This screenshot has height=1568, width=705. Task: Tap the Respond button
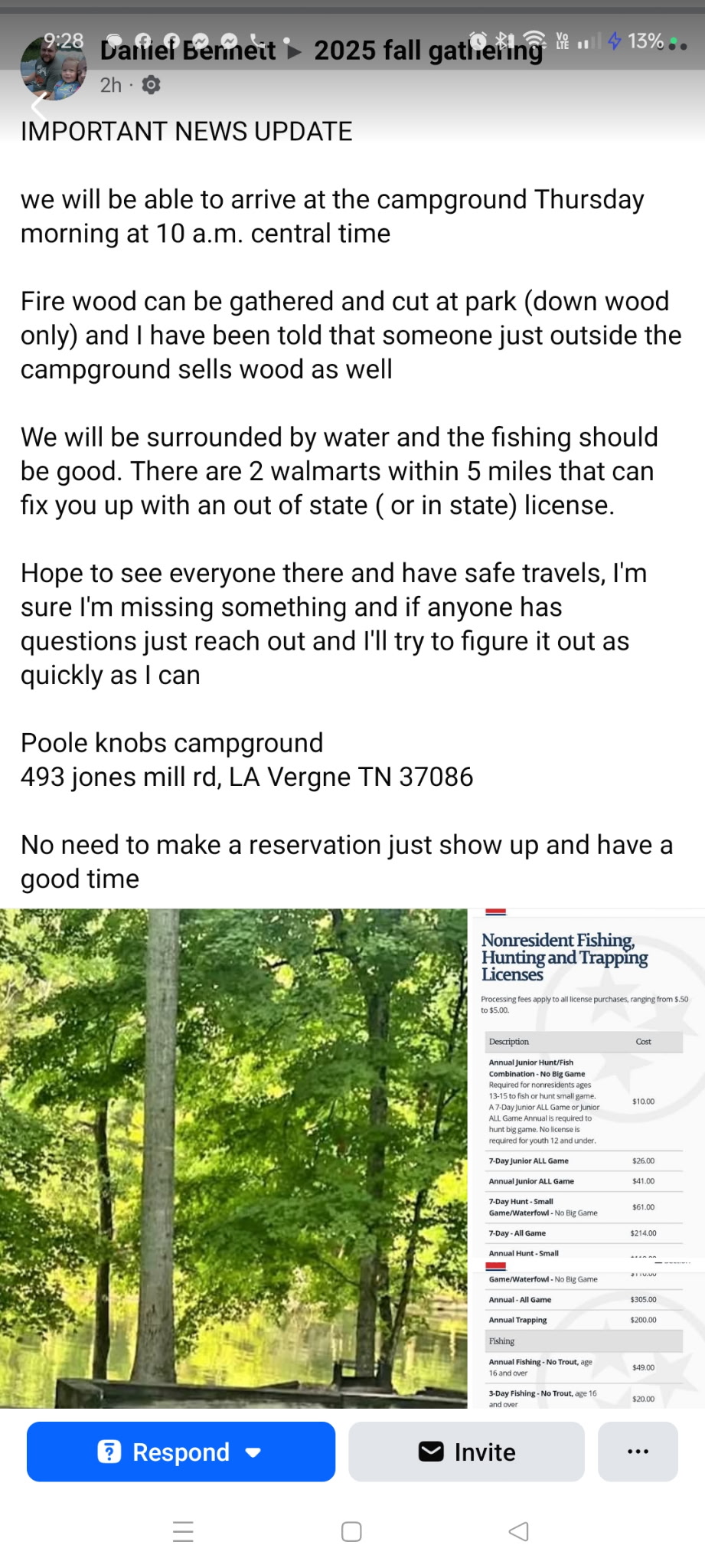[181, 1452]
